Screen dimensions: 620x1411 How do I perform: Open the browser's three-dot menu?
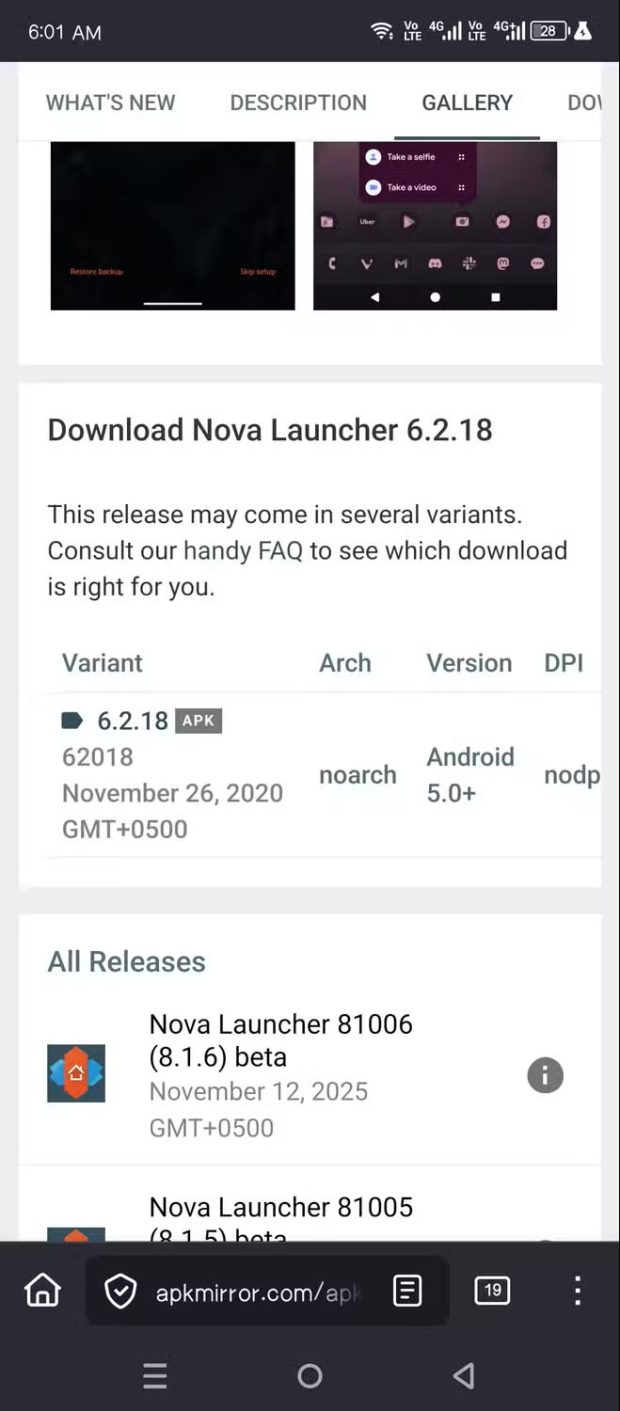[x=577, y=1291]
